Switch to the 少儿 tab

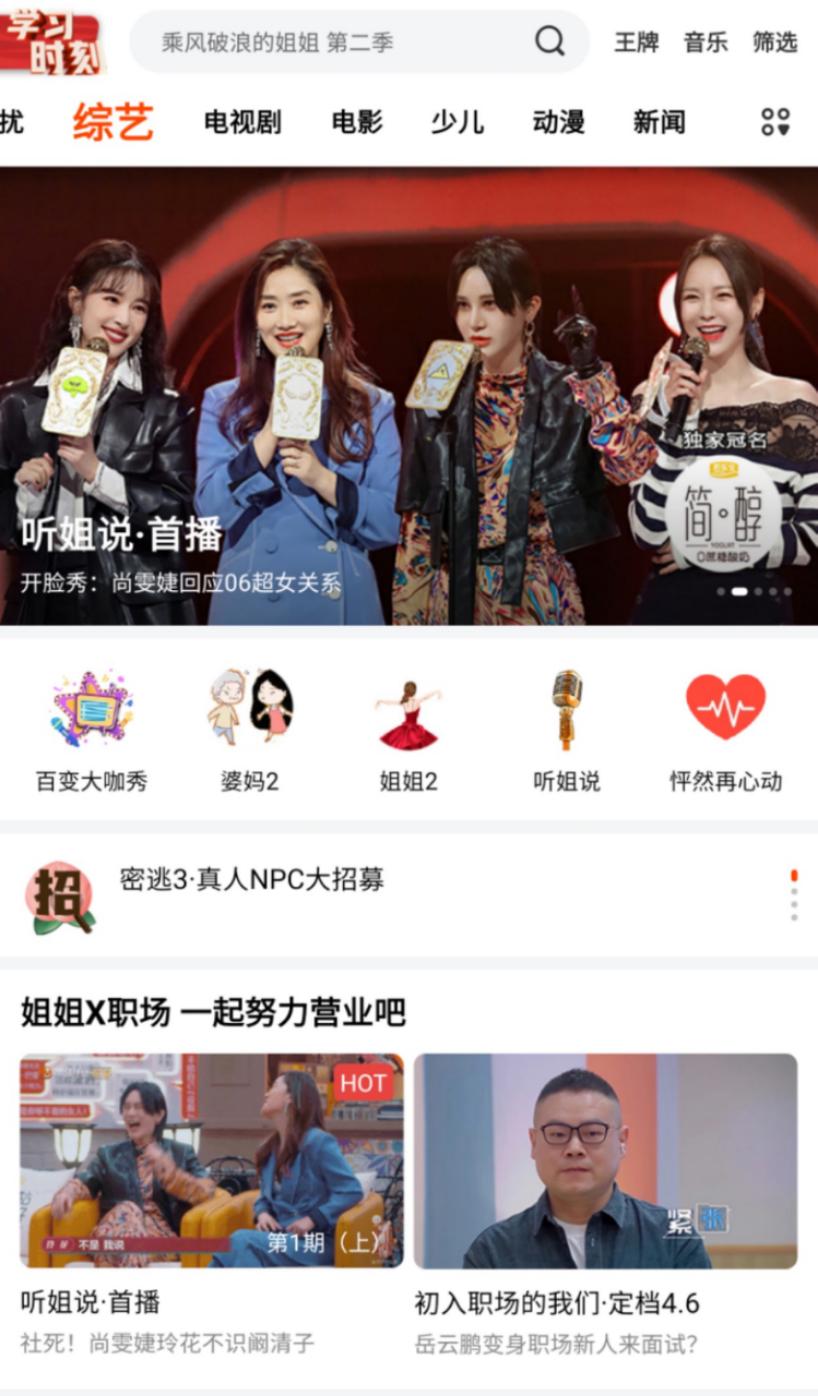(x=457, y=122)
